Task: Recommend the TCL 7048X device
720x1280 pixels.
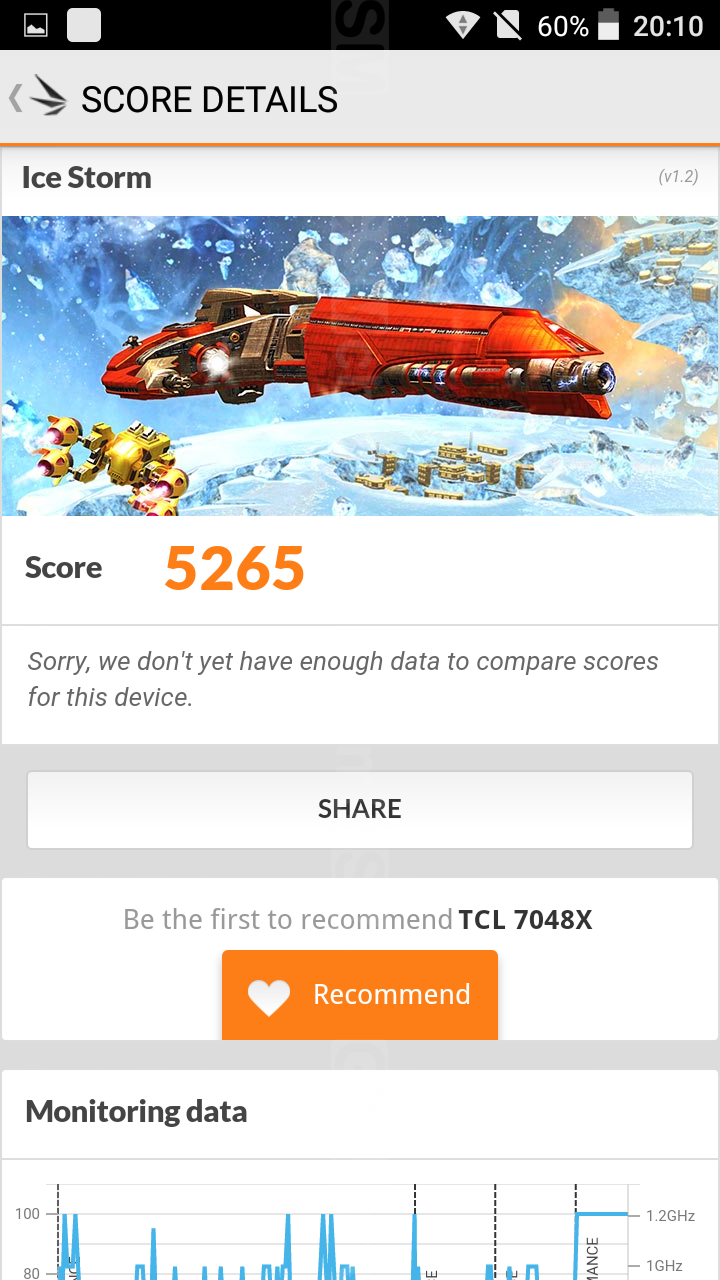Action: [x=360, y=994]
